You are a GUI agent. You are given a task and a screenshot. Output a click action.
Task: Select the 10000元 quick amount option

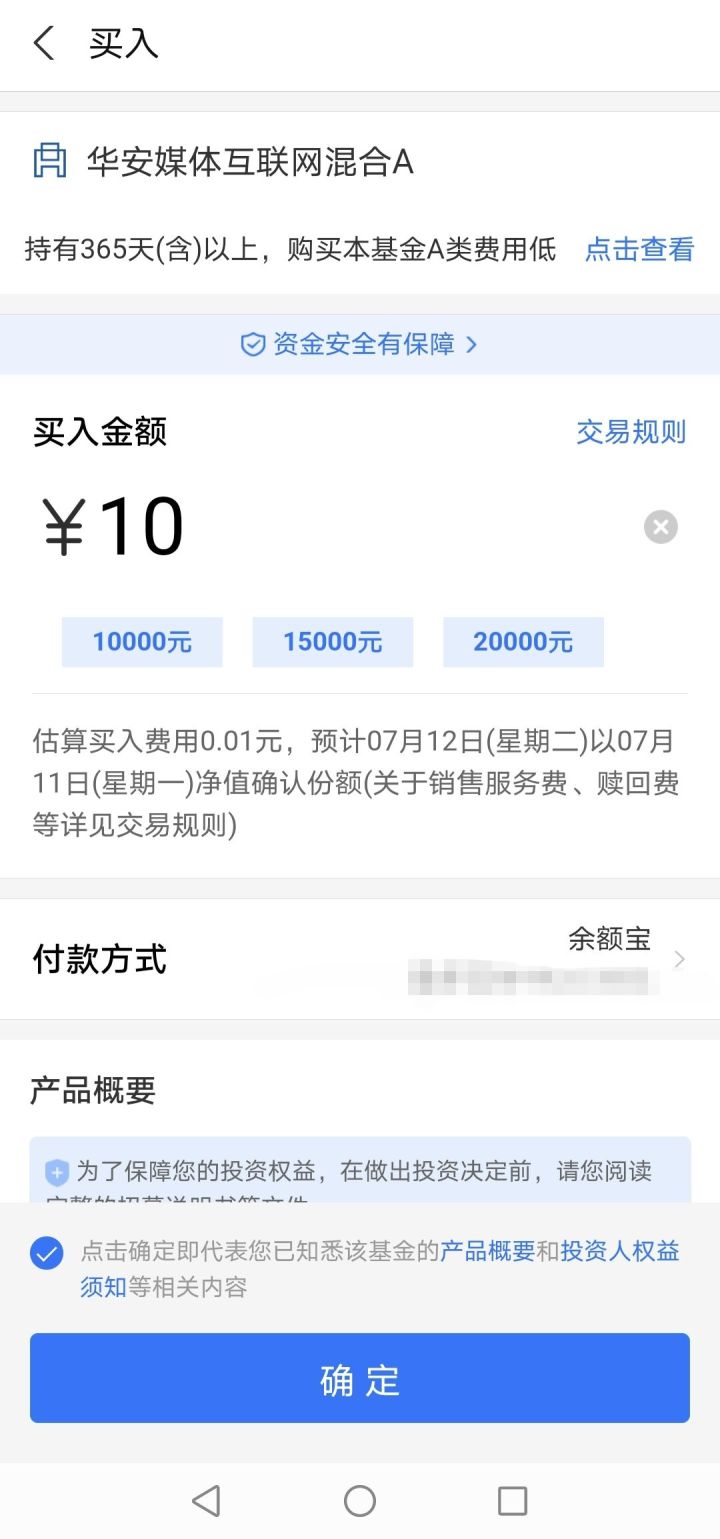pyautogui.click(x=142, y=641)
